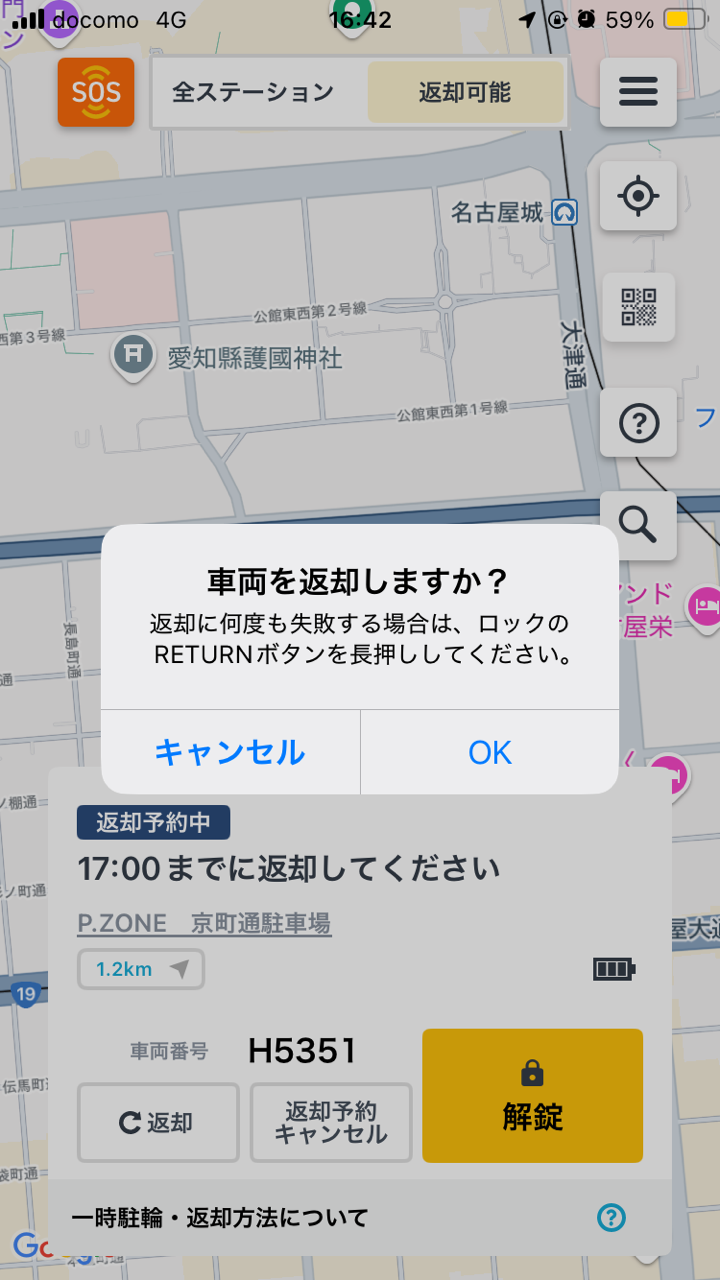The height and width of the screenshot is (1280, 720).
Task: Tap the 愛知縣護國神社 map marker
Action: pyautogui.click(x=133, y=355)
